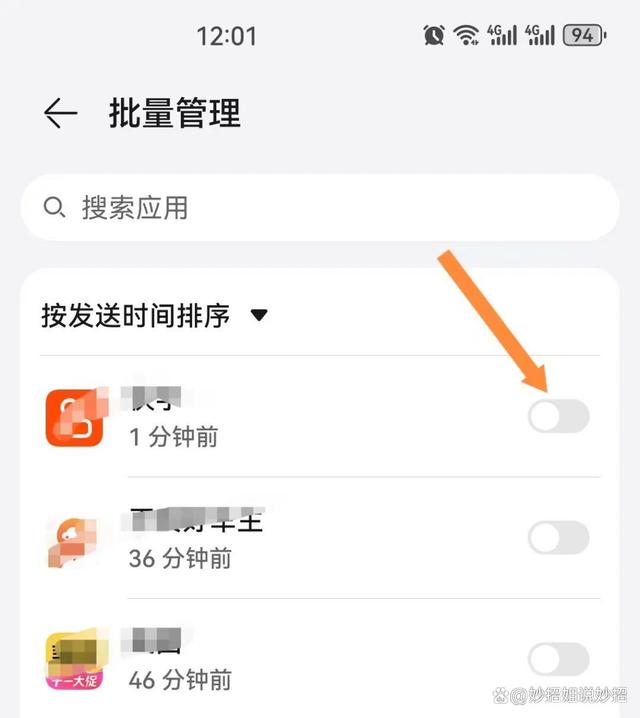The height and width of the screenshot is (718, 640).
Task: Expand the 按发送时间排序 sort dropdown
Action: coord(258,316)
